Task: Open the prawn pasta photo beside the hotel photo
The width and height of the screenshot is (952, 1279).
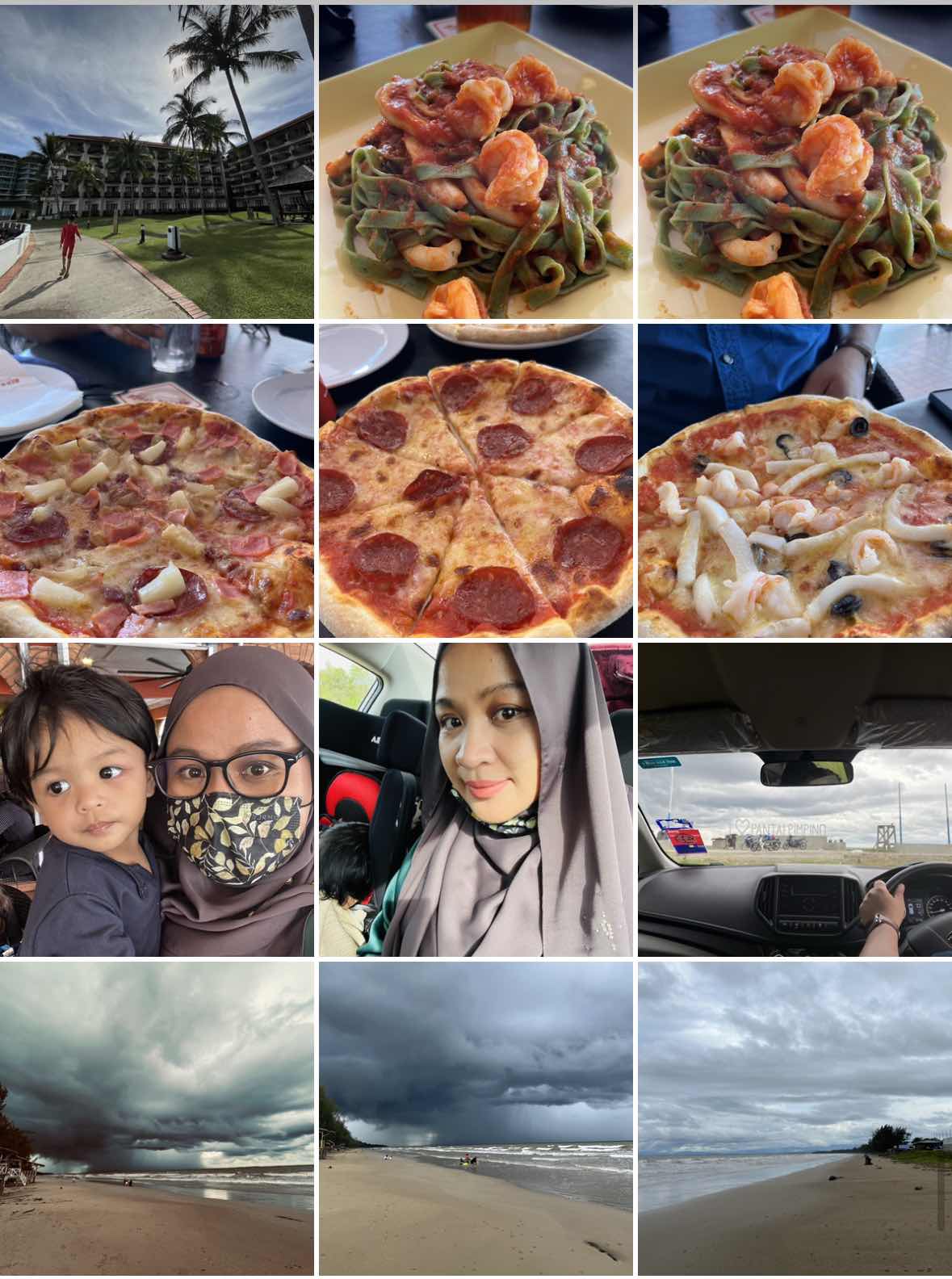Action: (x=476, y=161)
